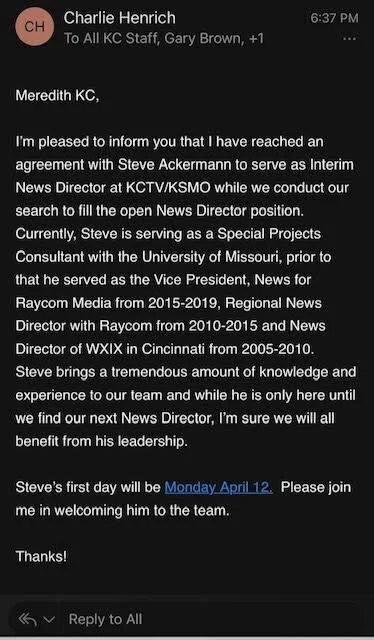Open Charlie Henrich's CH avatar

[34, 27]
